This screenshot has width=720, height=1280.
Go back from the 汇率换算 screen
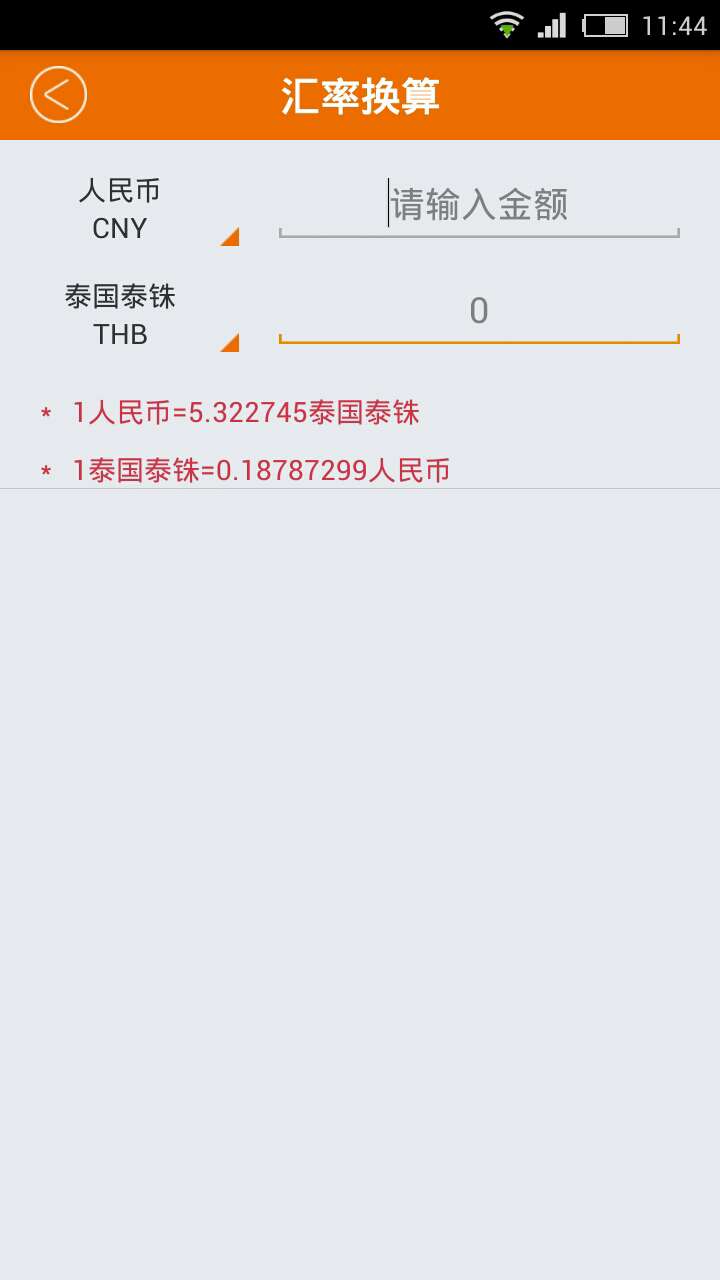[58, 95]
